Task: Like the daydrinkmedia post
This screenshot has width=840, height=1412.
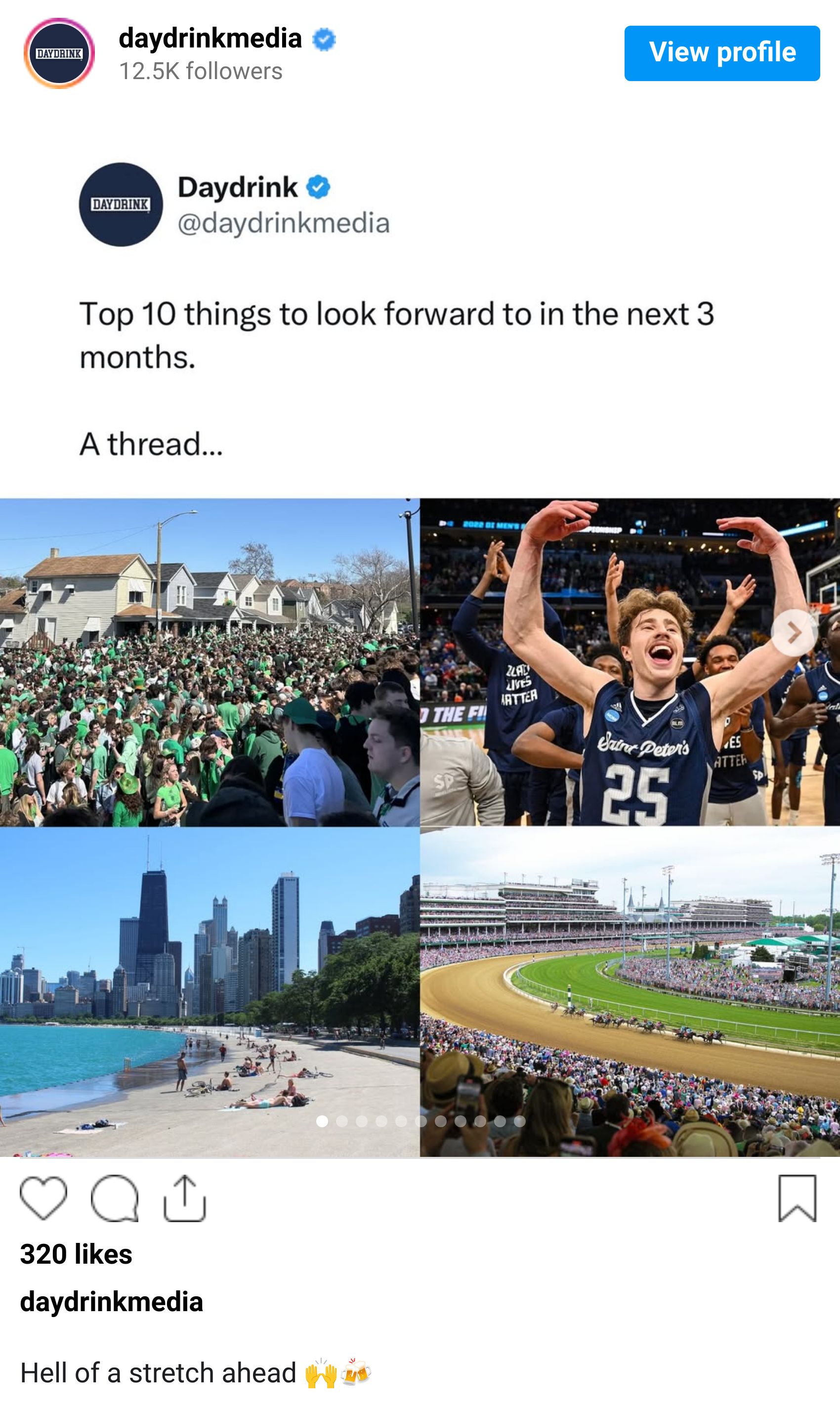Action: 43,1197
